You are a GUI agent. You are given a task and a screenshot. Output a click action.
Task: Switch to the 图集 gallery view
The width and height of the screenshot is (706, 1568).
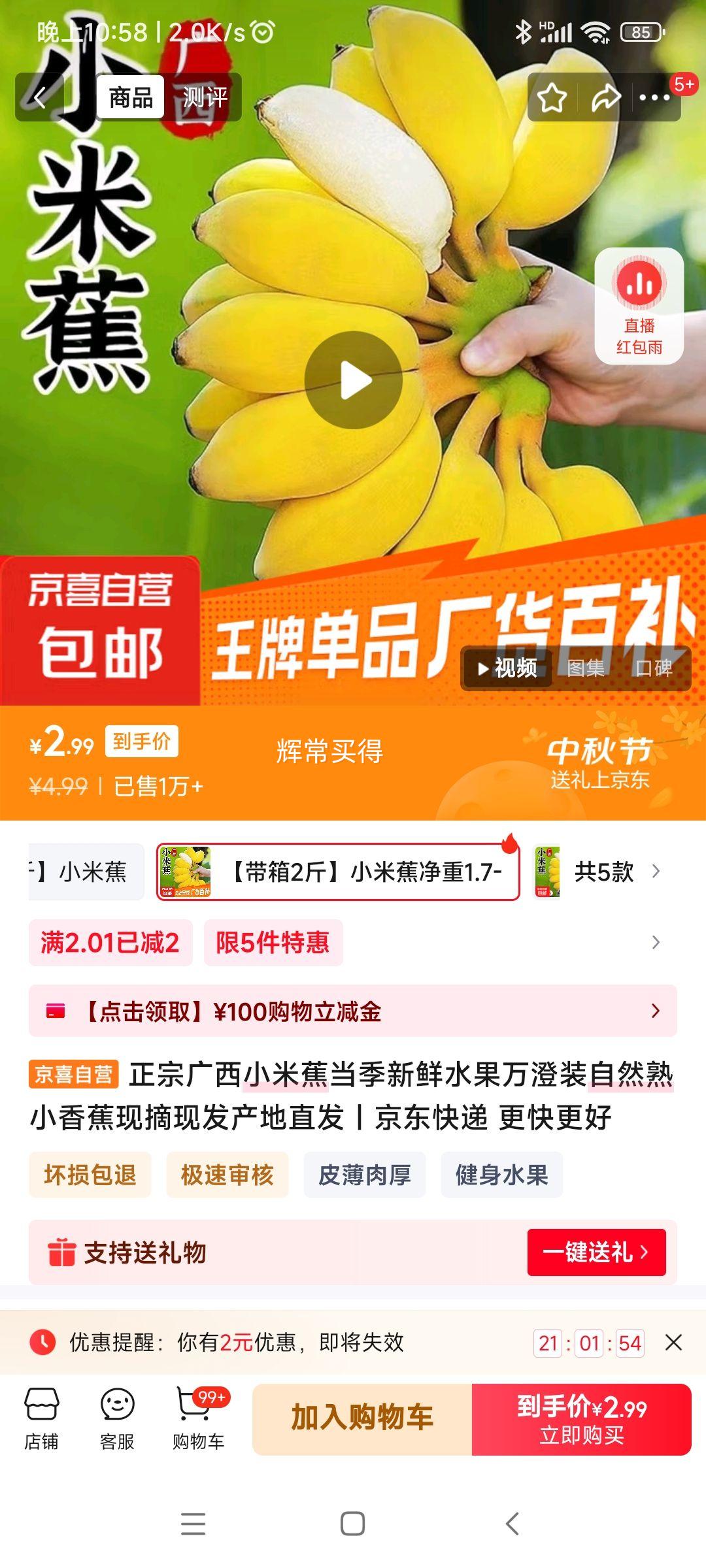pos(585,668)
